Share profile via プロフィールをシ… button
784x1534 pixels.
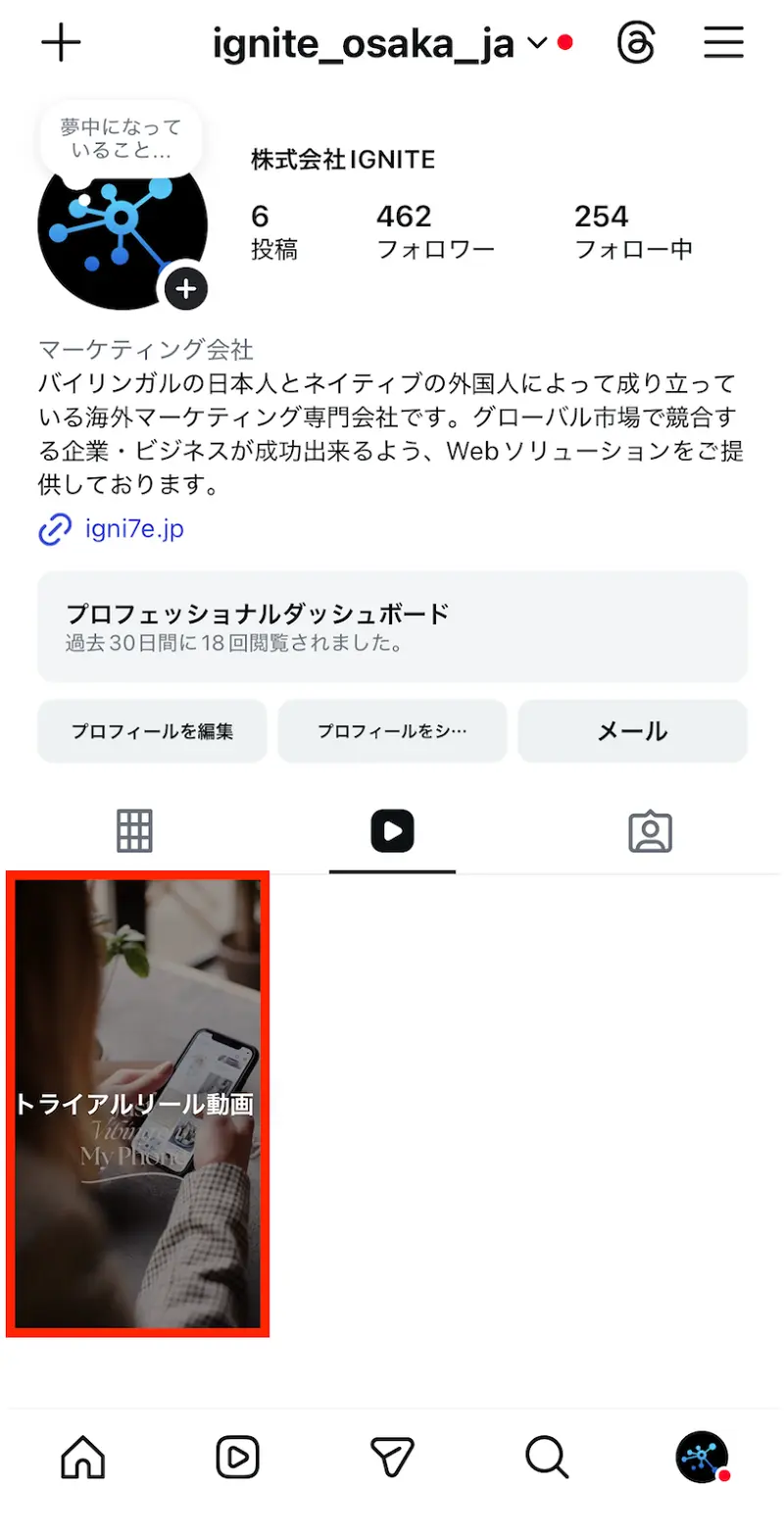392,730
